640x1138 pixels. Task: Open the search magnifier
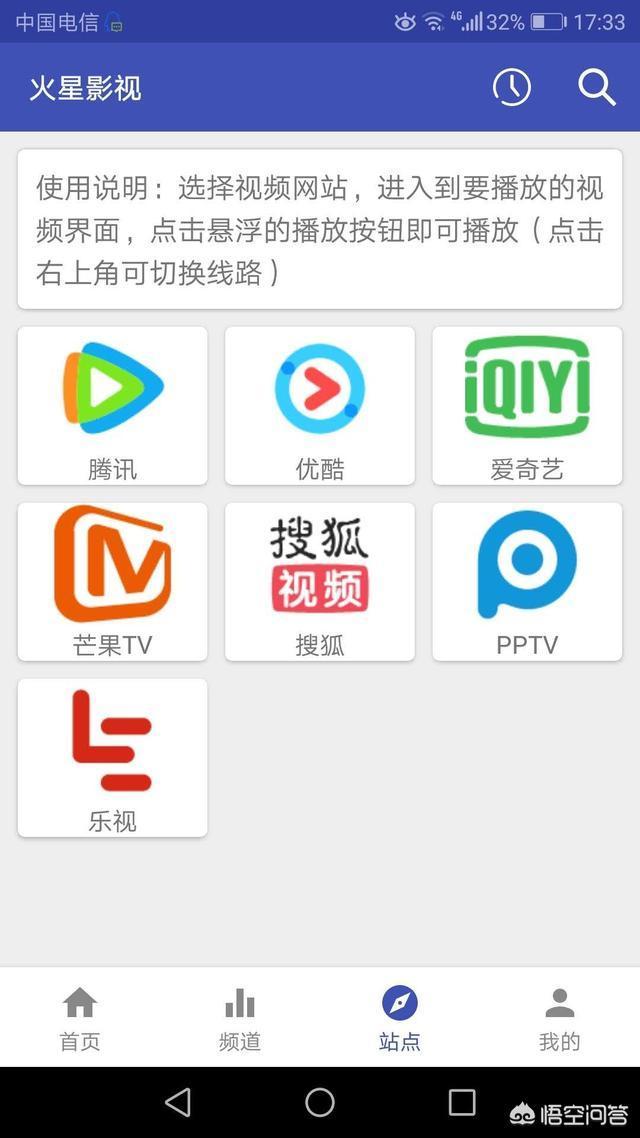coord(596,88)
